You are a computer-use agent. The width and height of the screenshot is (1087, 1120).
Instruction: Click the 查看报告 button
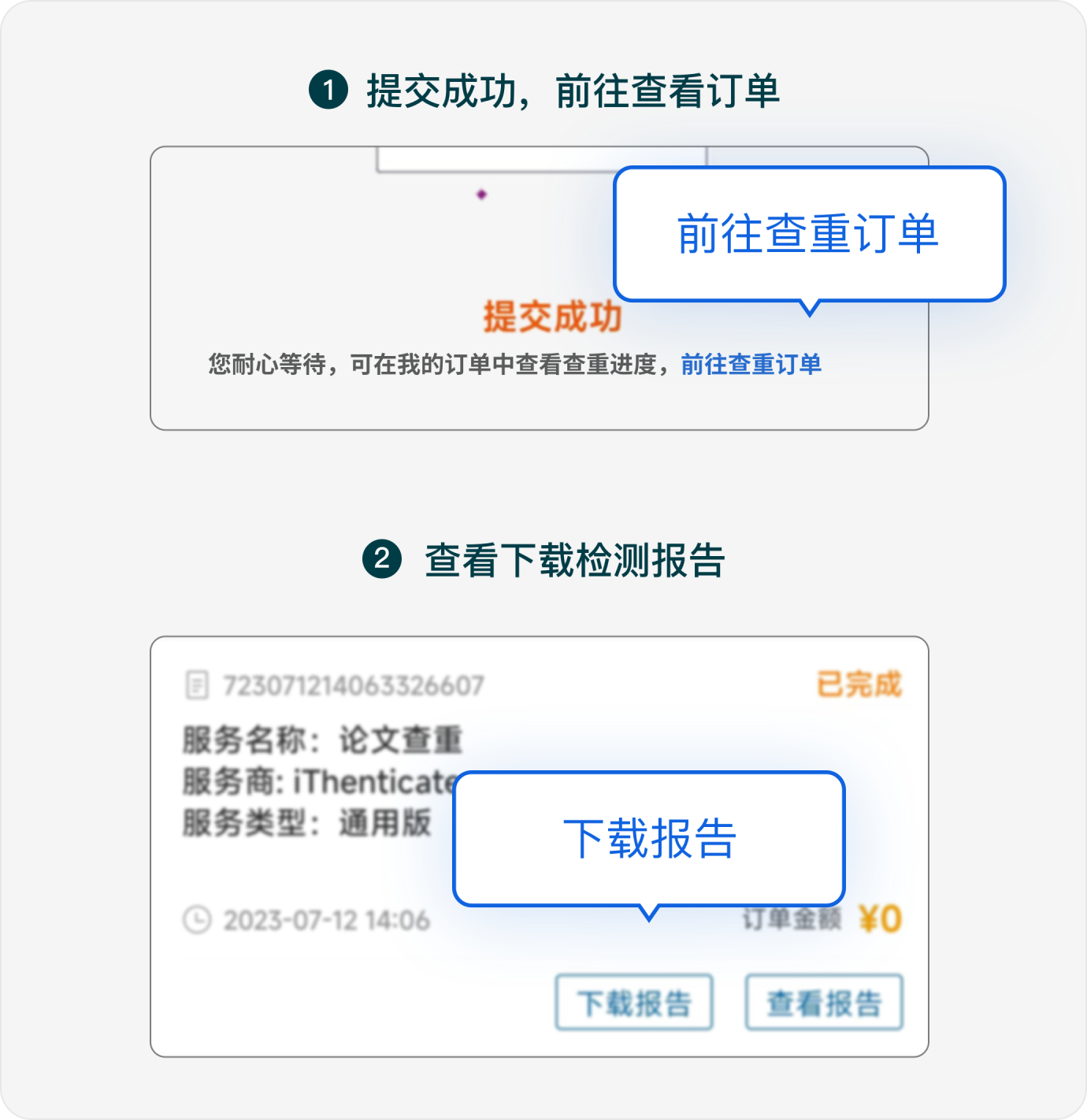[x=823, y=1002]
